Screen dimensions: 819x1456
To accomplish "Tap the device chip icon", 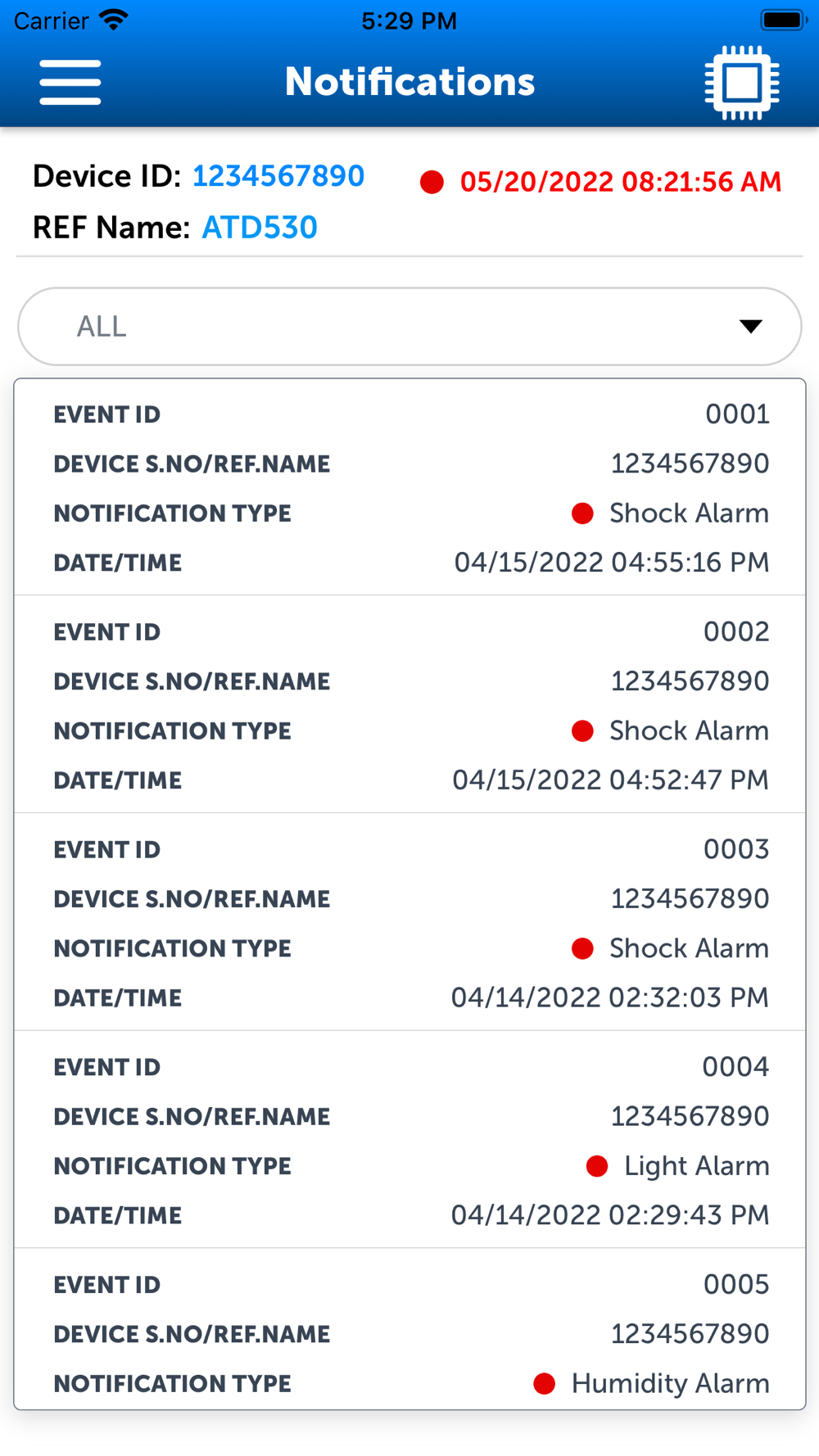I will click(x=741, y=82).
